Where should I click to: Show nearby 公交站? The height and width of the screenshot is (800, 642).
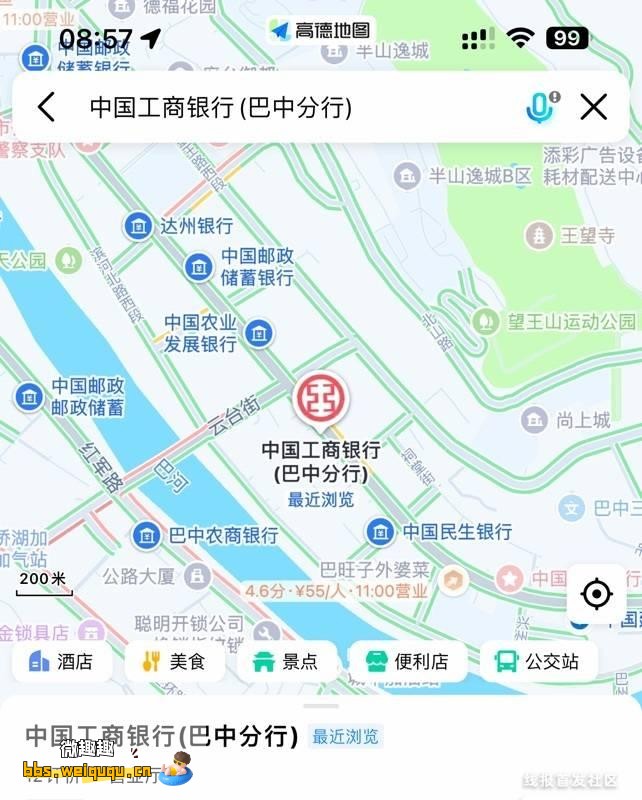click(x=537, y=661)
